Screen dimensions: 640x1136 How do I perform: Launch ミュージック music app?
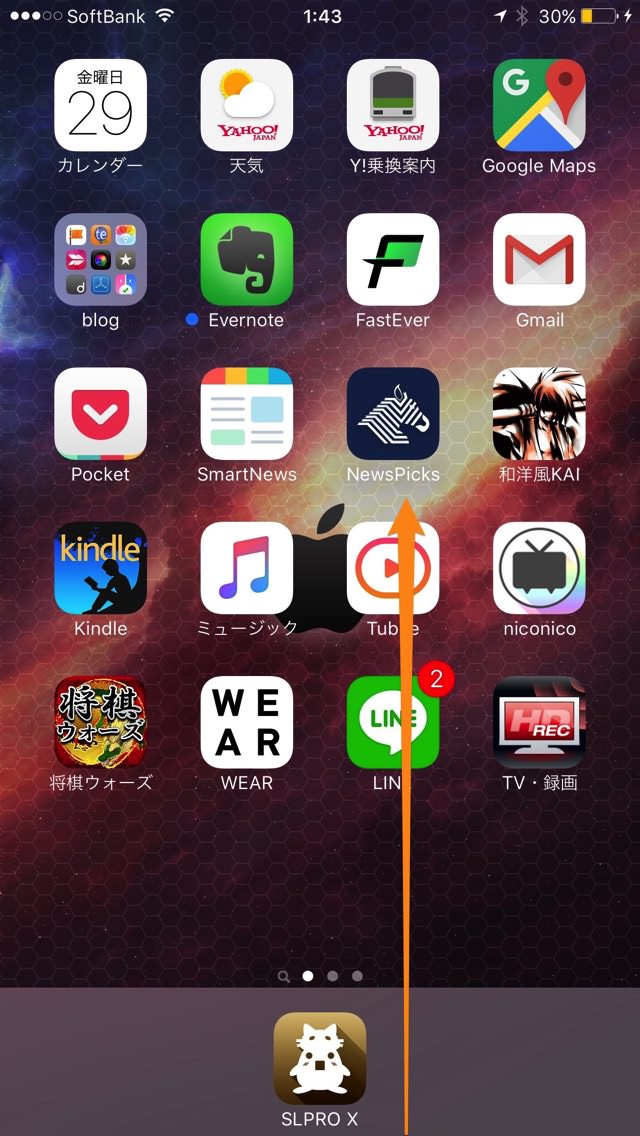(x=246, y=568)
